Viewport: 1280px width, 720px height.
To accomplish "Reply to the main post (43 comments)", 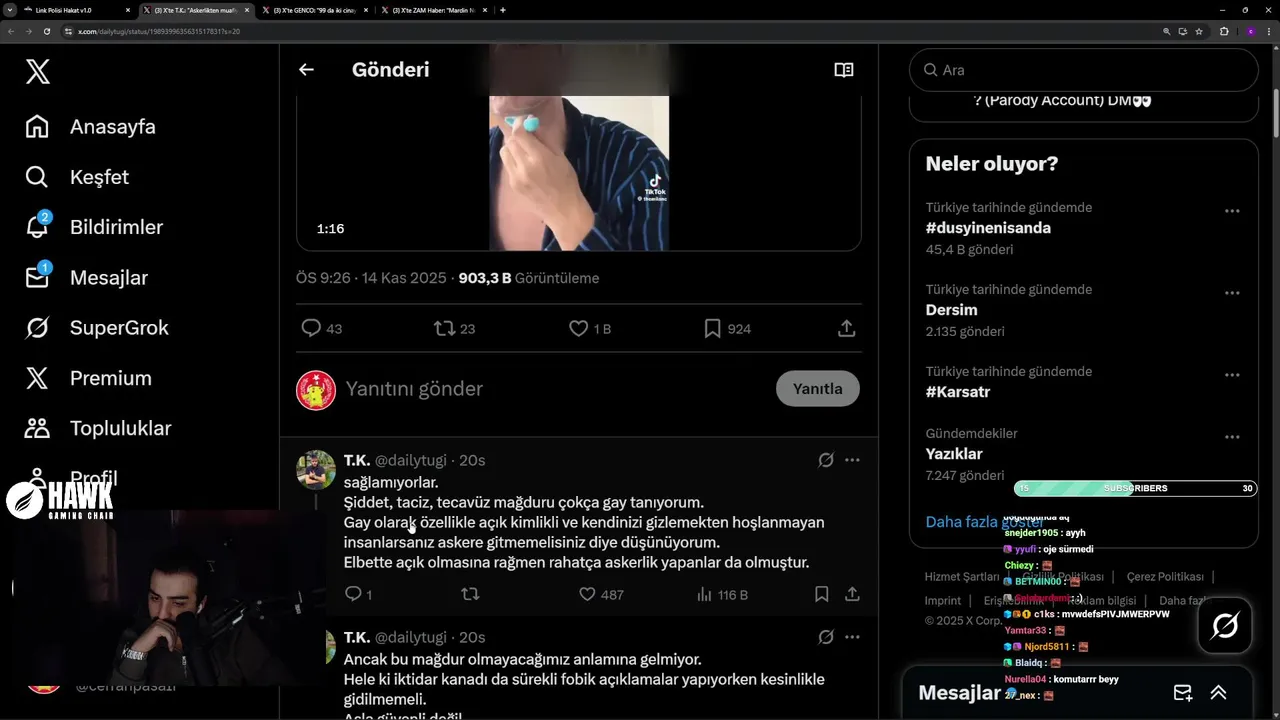I will 311,328.
